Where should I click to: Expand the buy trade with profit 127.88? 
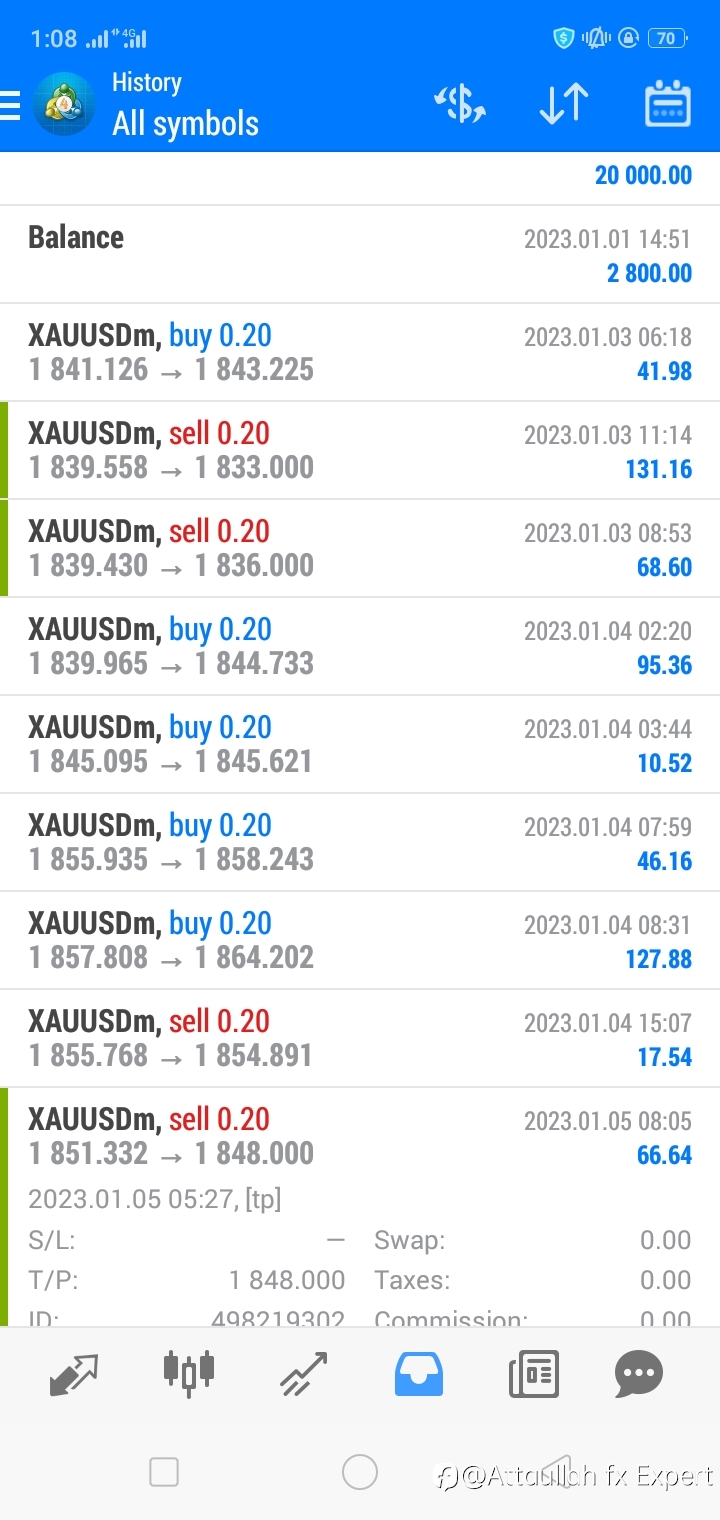pos(360,941)
